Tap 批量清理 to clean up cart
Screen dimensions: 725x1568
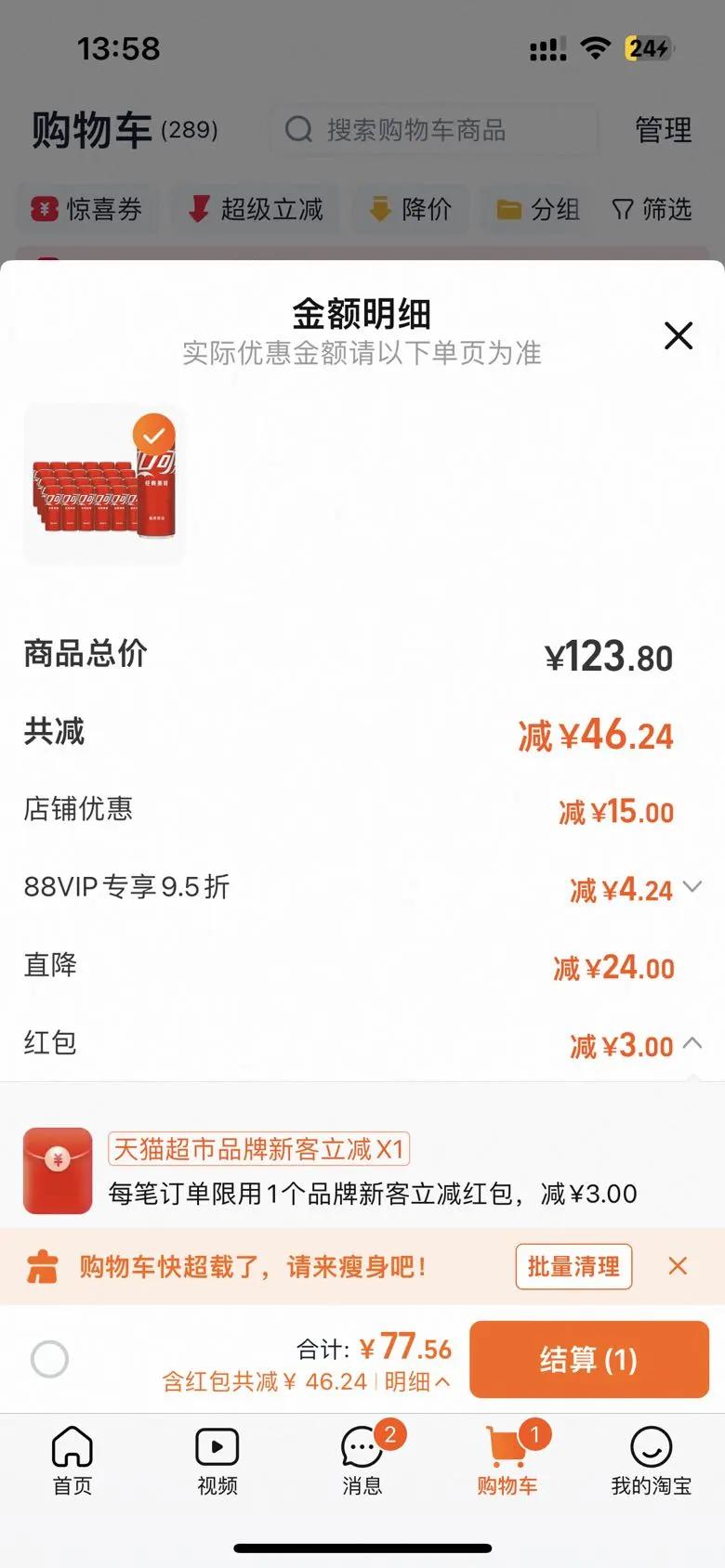pos(573,1266)
